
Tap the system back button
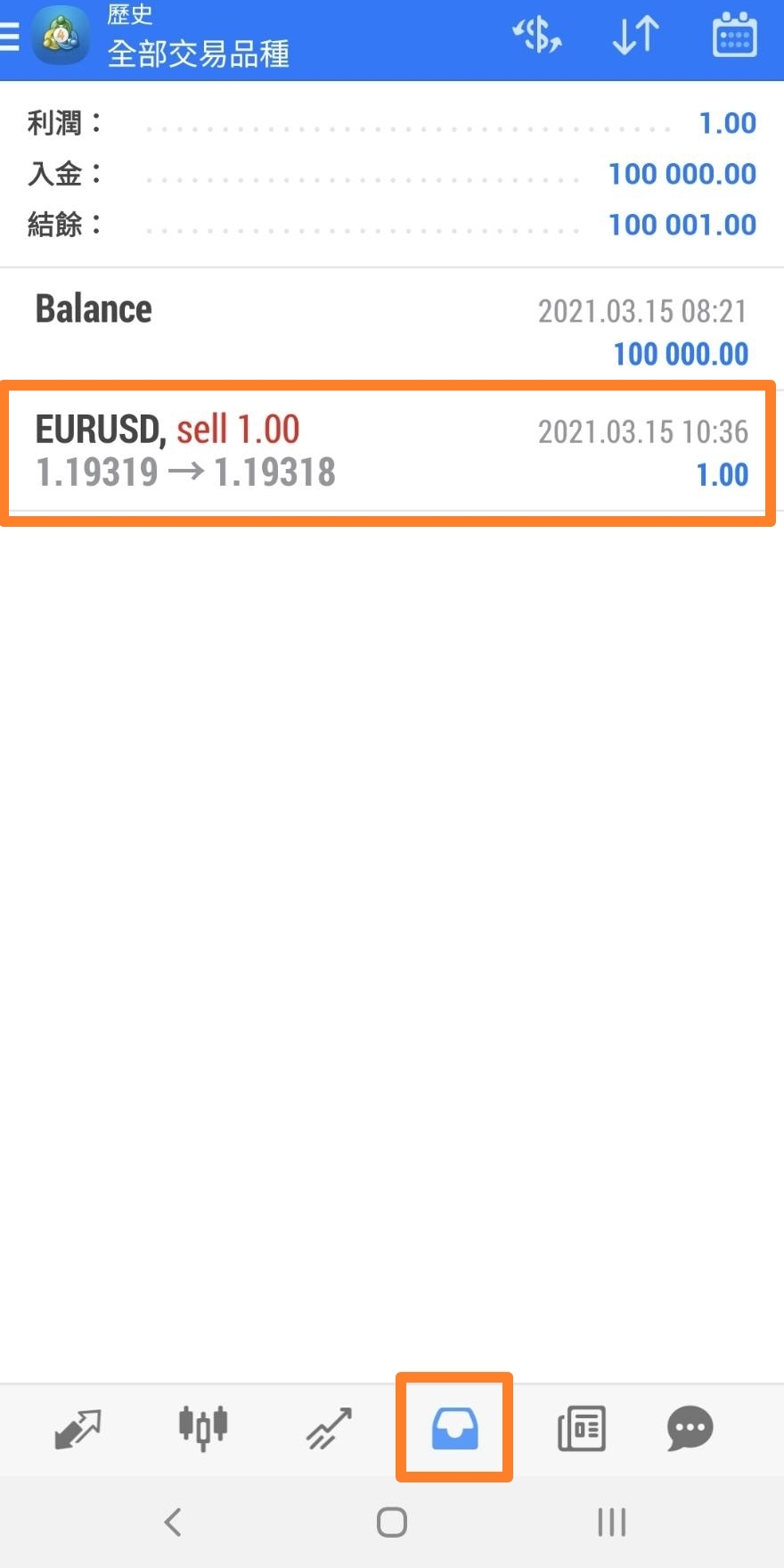point(173,1522)
